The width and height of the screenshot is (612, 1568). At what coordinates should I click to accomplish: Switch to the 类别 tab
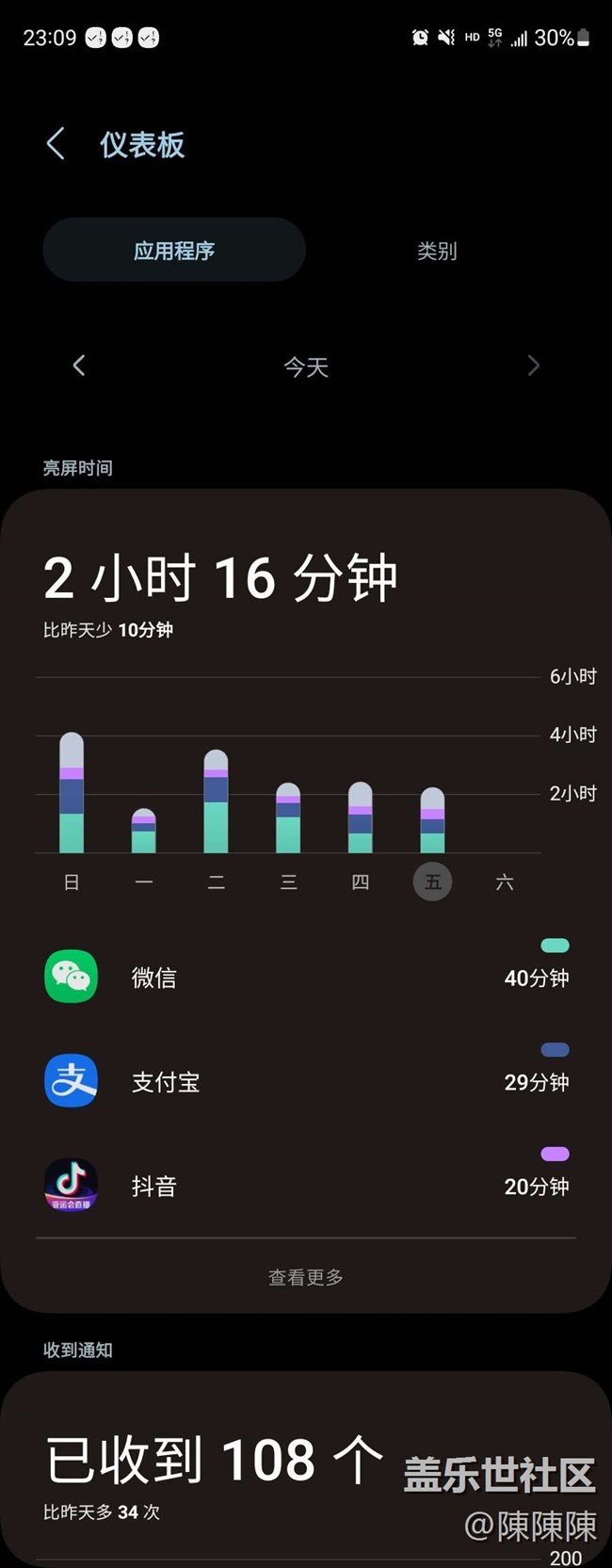pos(437,251)
